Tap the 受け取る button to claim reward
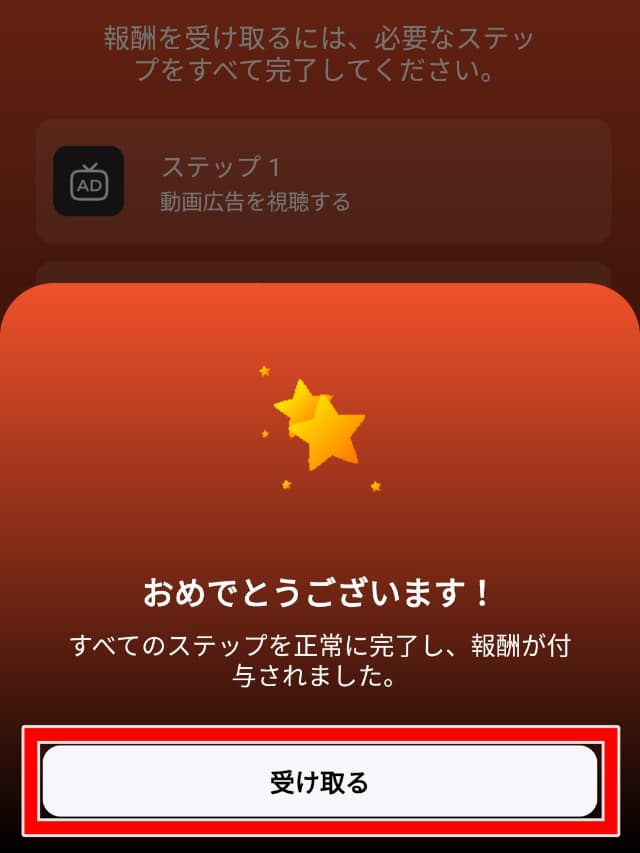This screenshot has width=640, height=853. click(320, 781)
